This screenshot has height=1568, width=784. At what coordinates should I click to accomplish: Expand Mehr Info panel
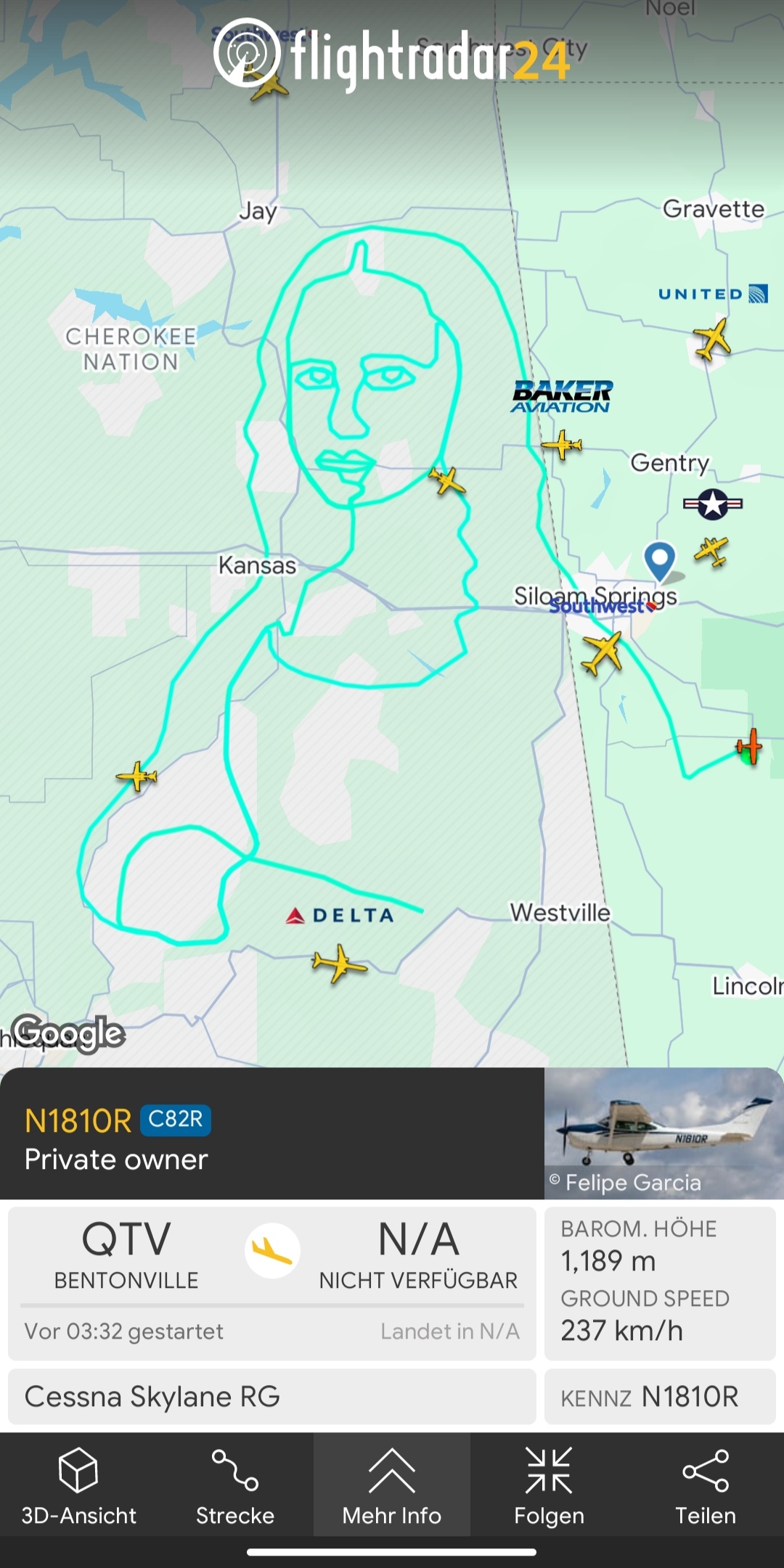pyautogui.click(x=392, y=1485)
